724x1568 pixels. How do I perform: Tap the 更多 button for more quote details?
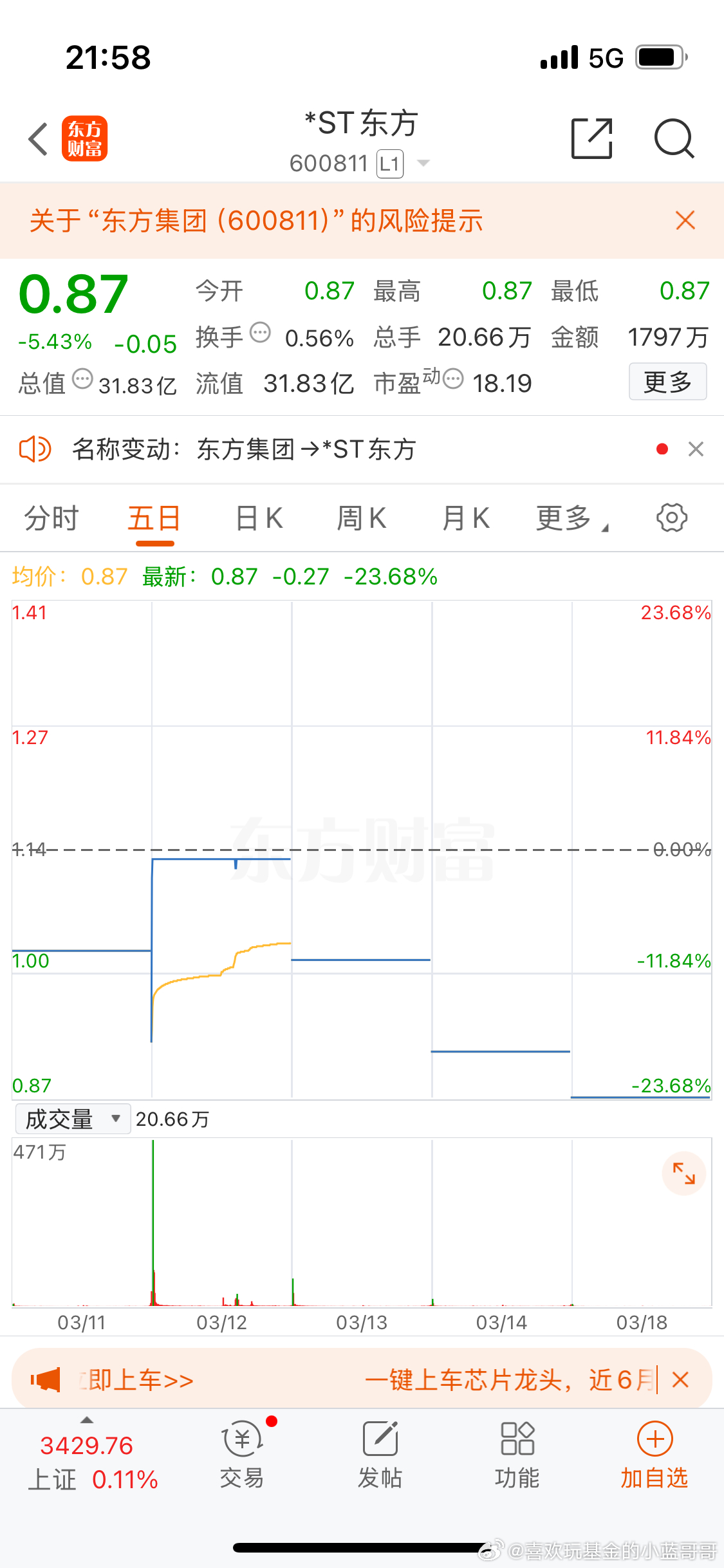(667, 382)
